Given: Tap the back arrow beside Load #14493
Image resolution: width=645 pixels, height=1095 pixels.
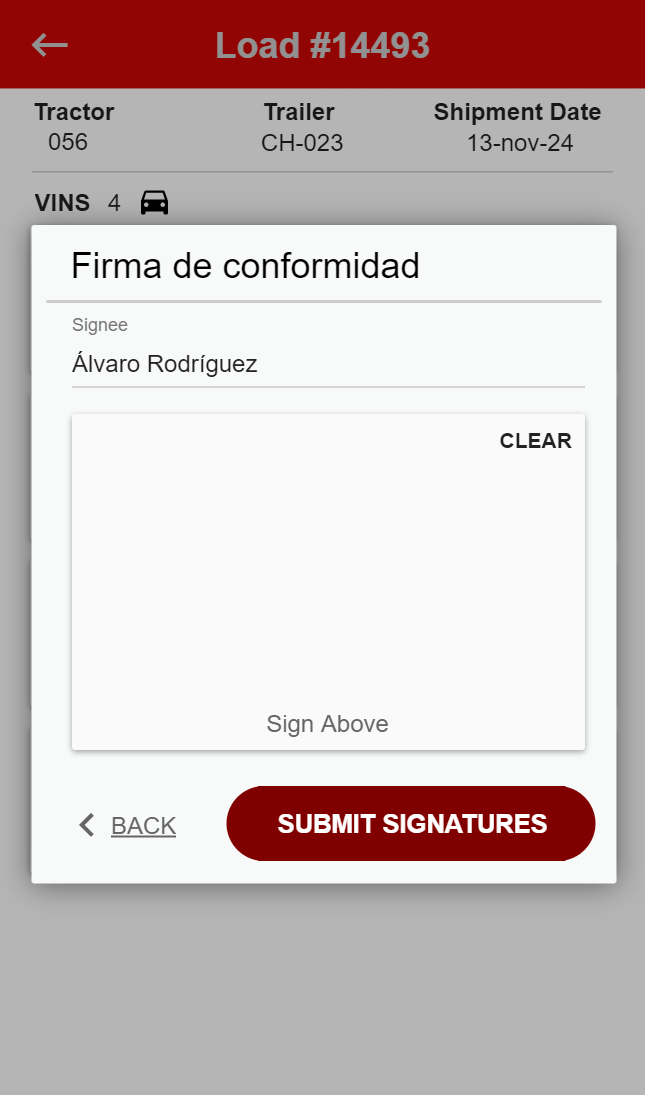Looking at the screenshot, I should pyautogui.click(x=50, y=45).
